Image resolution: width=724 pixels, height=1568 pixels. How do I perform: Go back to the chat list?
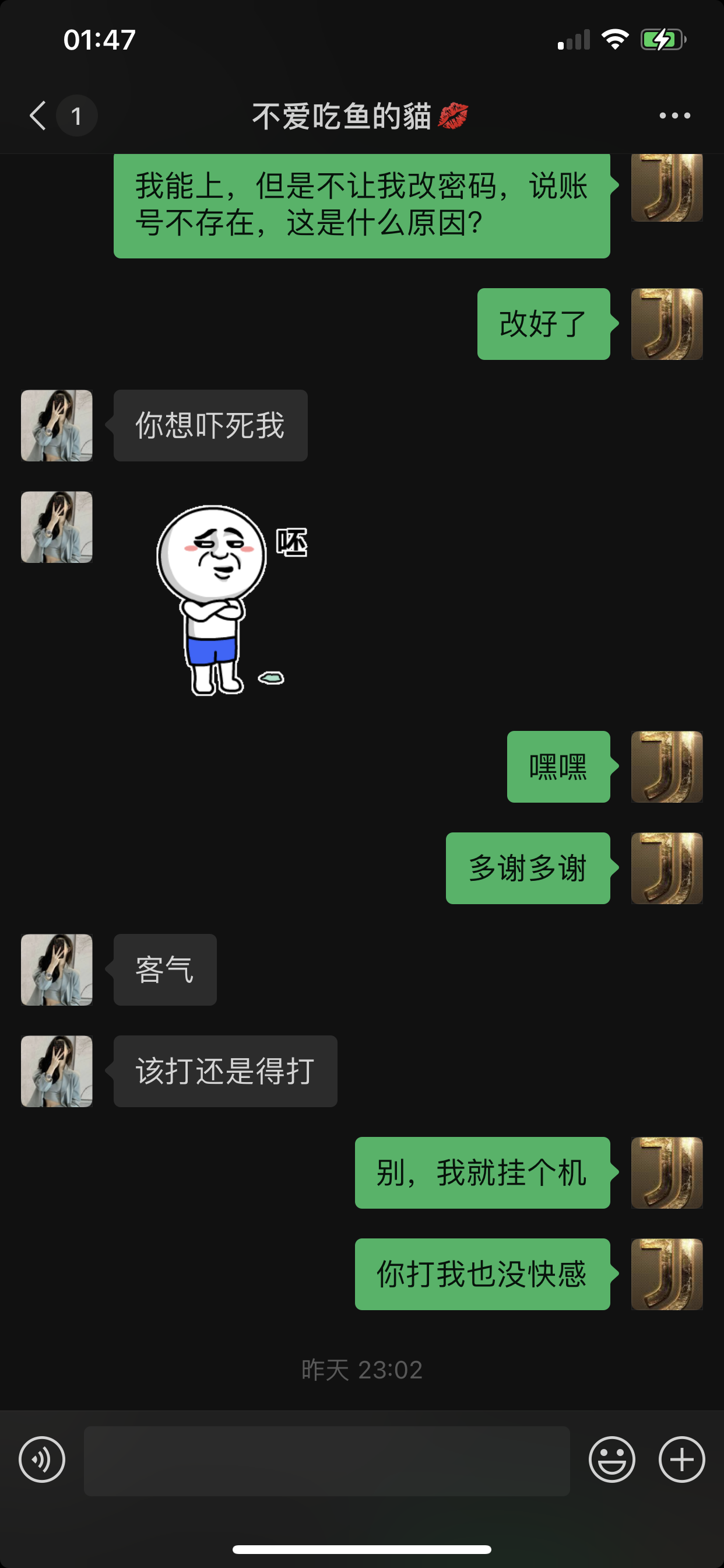[38, 116]
